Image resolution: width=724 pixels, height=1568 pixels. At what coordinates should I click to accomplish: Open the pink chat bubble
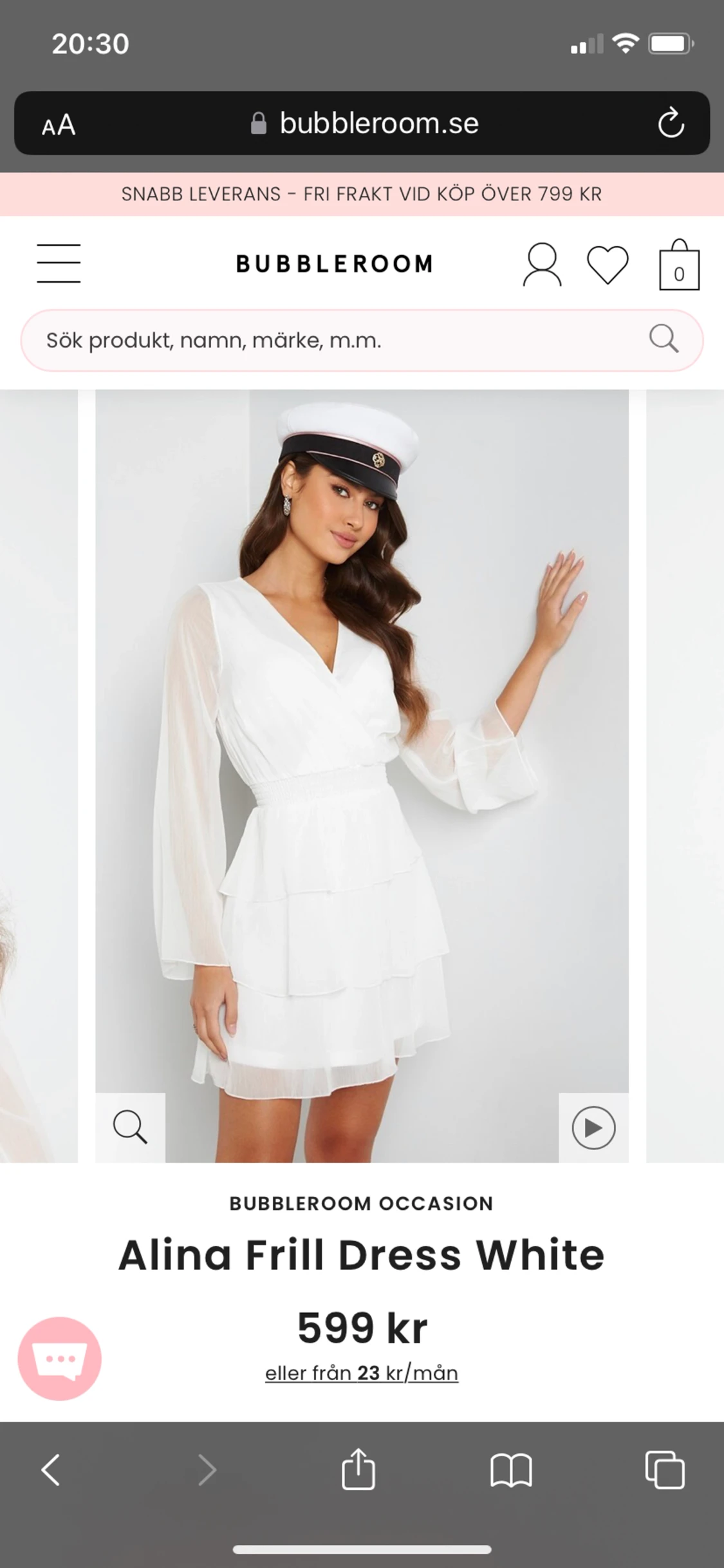[60, 1358]
